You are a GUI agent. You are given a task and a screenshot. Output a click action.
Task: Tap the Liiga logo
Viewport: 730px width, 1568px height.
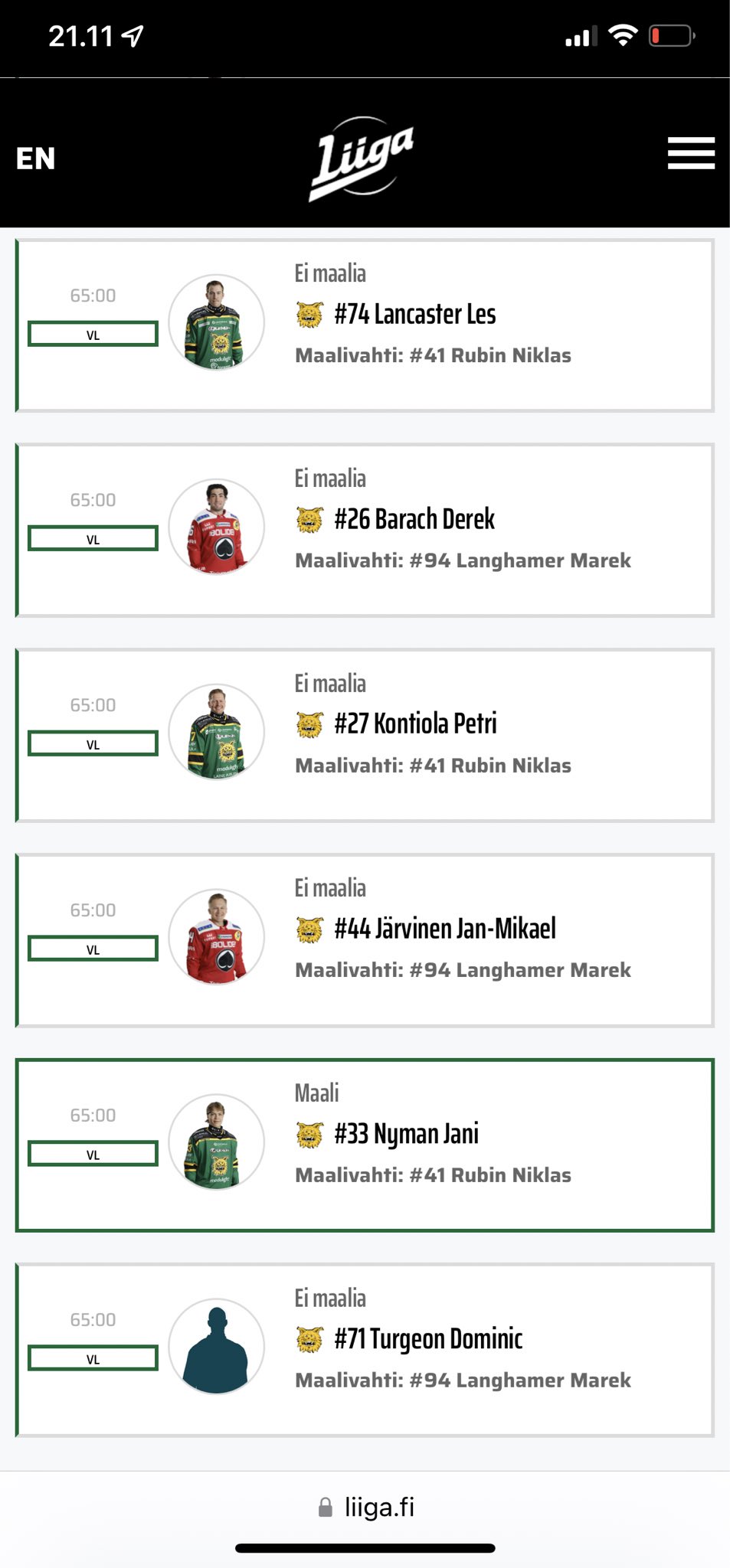(362, 158)
